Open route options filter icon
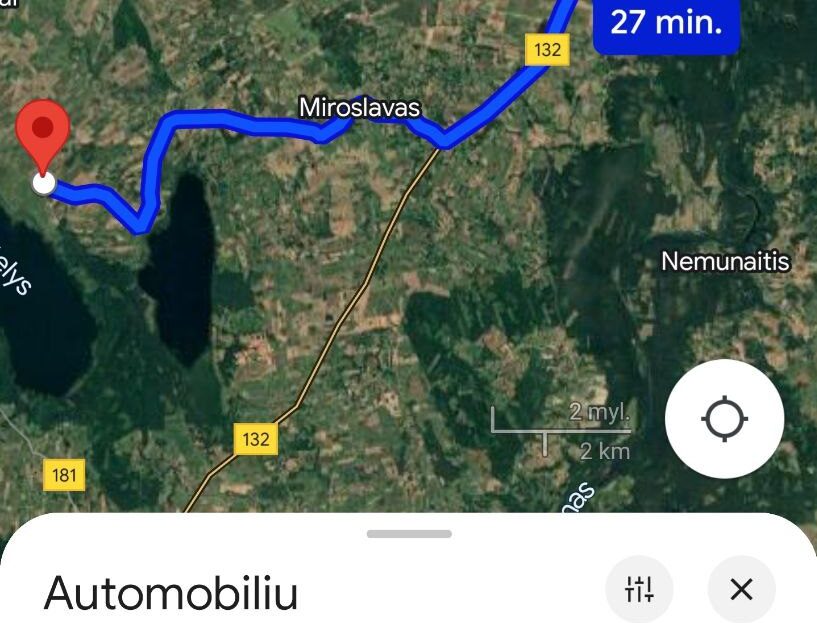817x623 pixels. tap(639, 590)
